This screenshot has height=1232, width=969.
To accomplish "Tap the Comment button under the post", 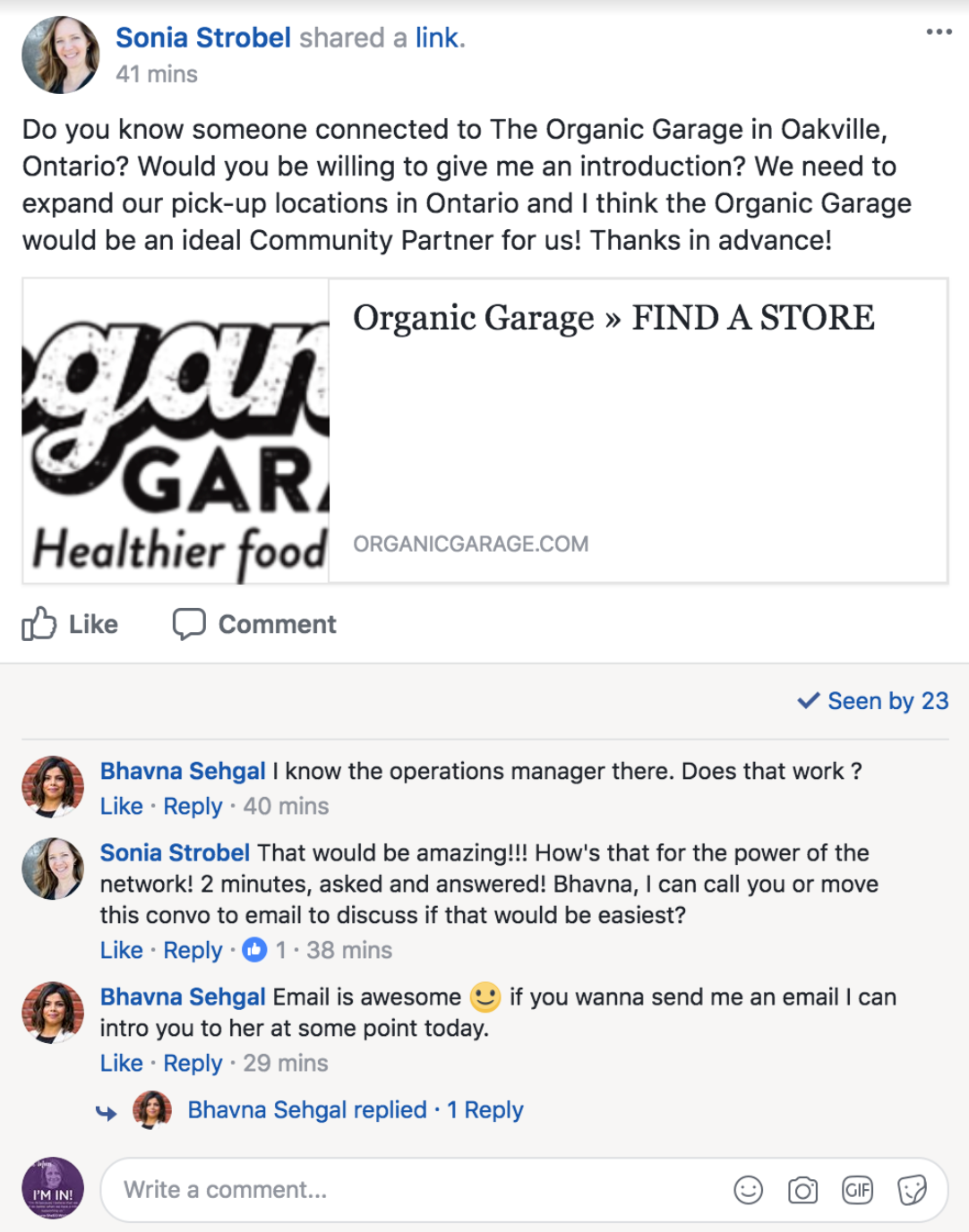I will [x=254, y=624].
